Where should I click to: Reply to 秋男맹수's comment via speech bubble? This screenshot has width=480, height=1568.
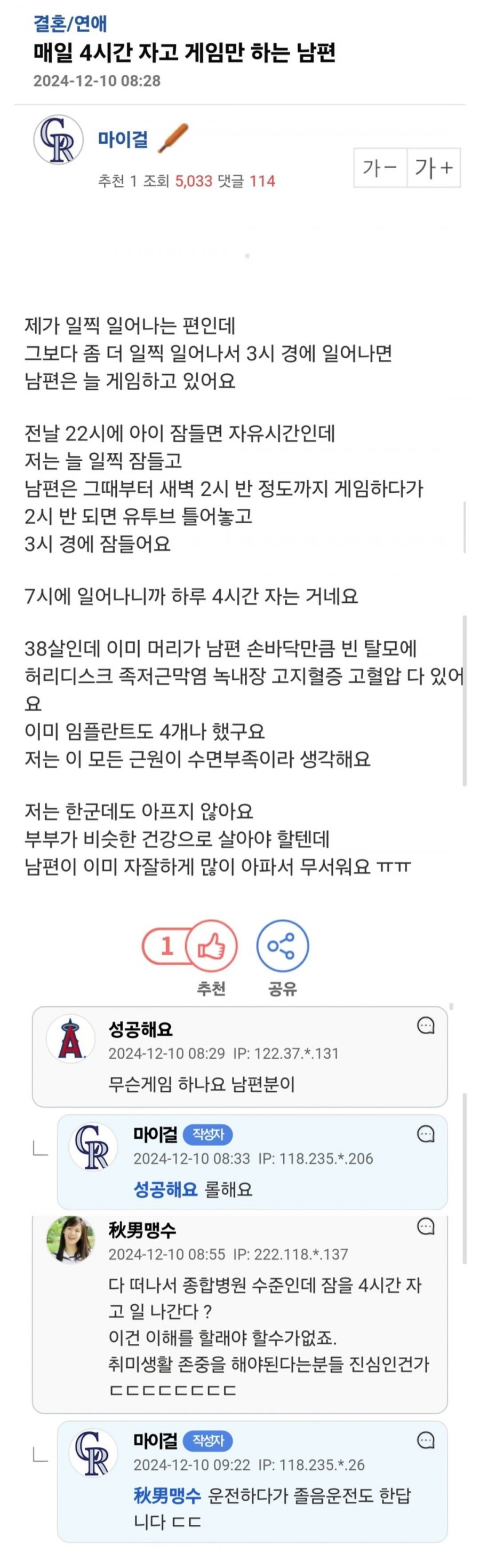[x=426, y=1227]
